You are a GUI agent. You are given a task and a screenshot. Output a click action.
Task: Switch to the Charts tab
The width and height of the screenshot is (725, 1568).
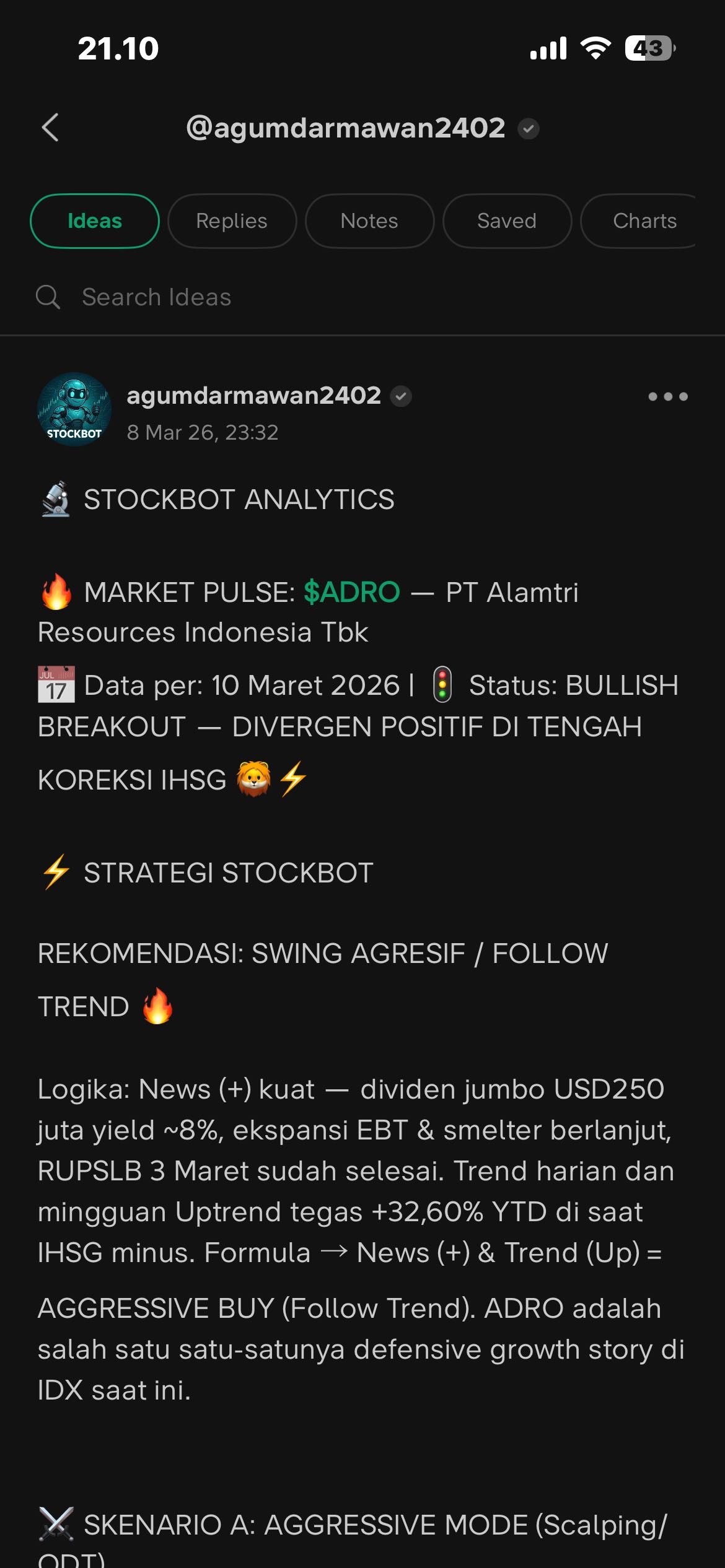coord(643,221)
